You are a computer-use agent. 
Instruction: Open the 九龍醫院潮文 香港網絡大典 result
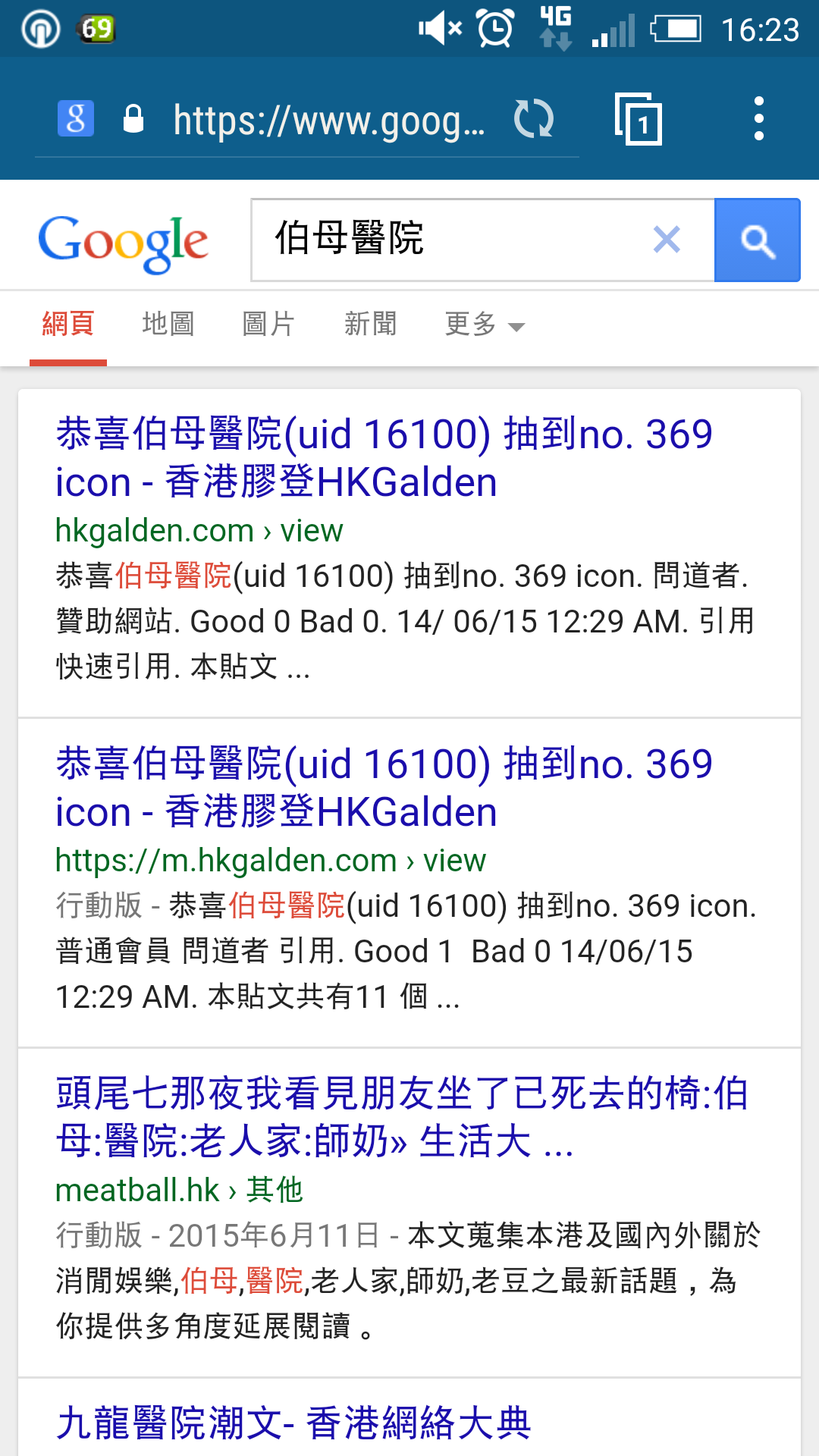tap(294, 1423)
